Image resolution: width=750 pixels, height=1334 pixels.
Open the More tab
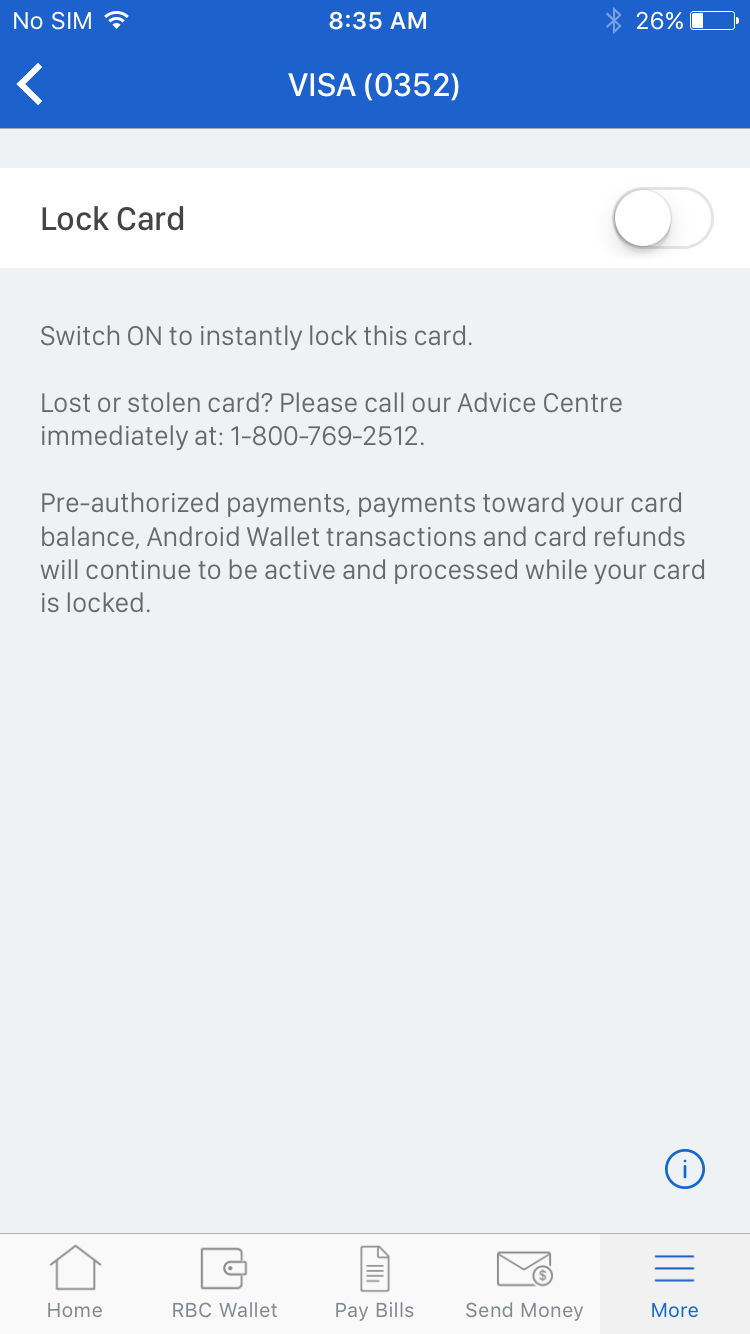point(674,1282)
